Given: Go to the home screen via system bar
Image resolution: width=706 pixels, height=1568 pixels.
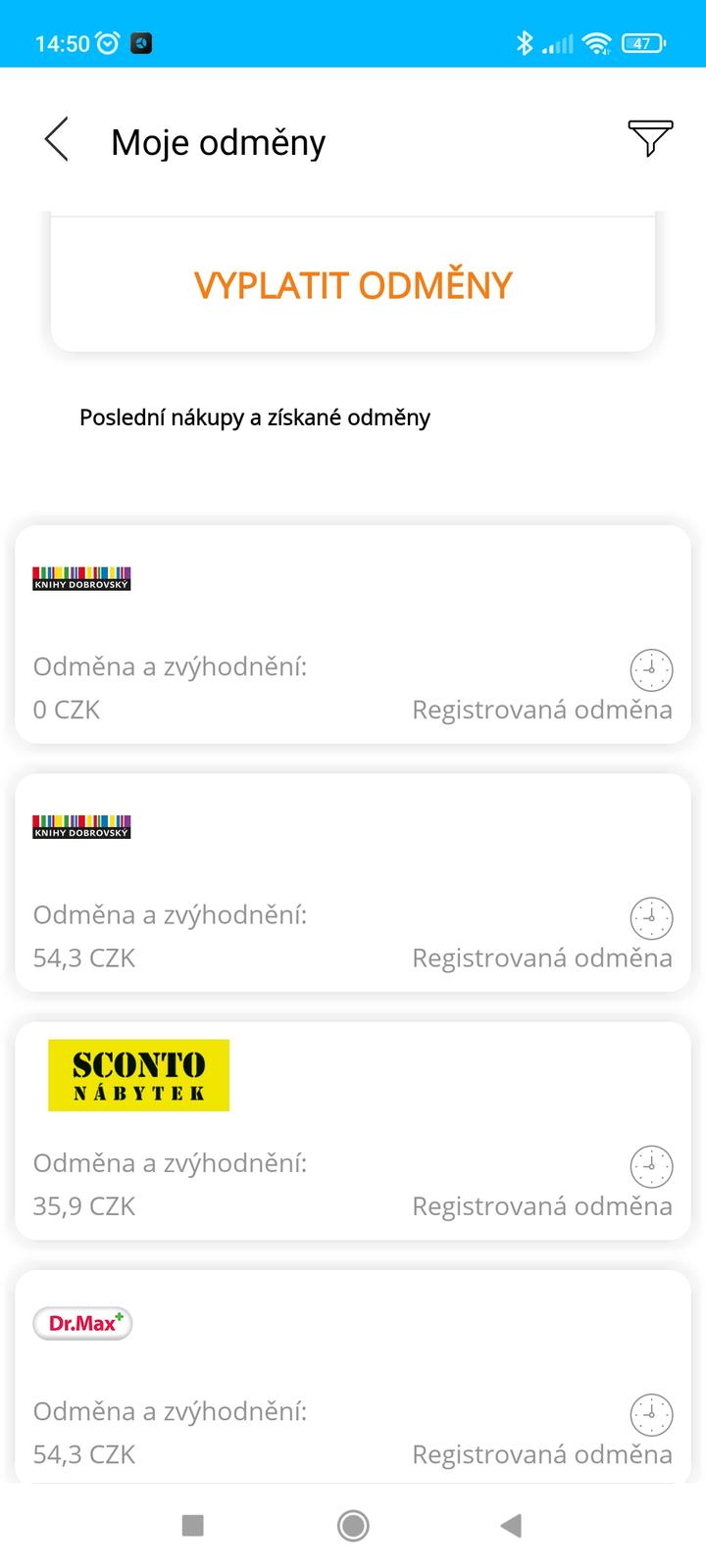Looking at the screenshot, I should click(x=353, y=1525).
